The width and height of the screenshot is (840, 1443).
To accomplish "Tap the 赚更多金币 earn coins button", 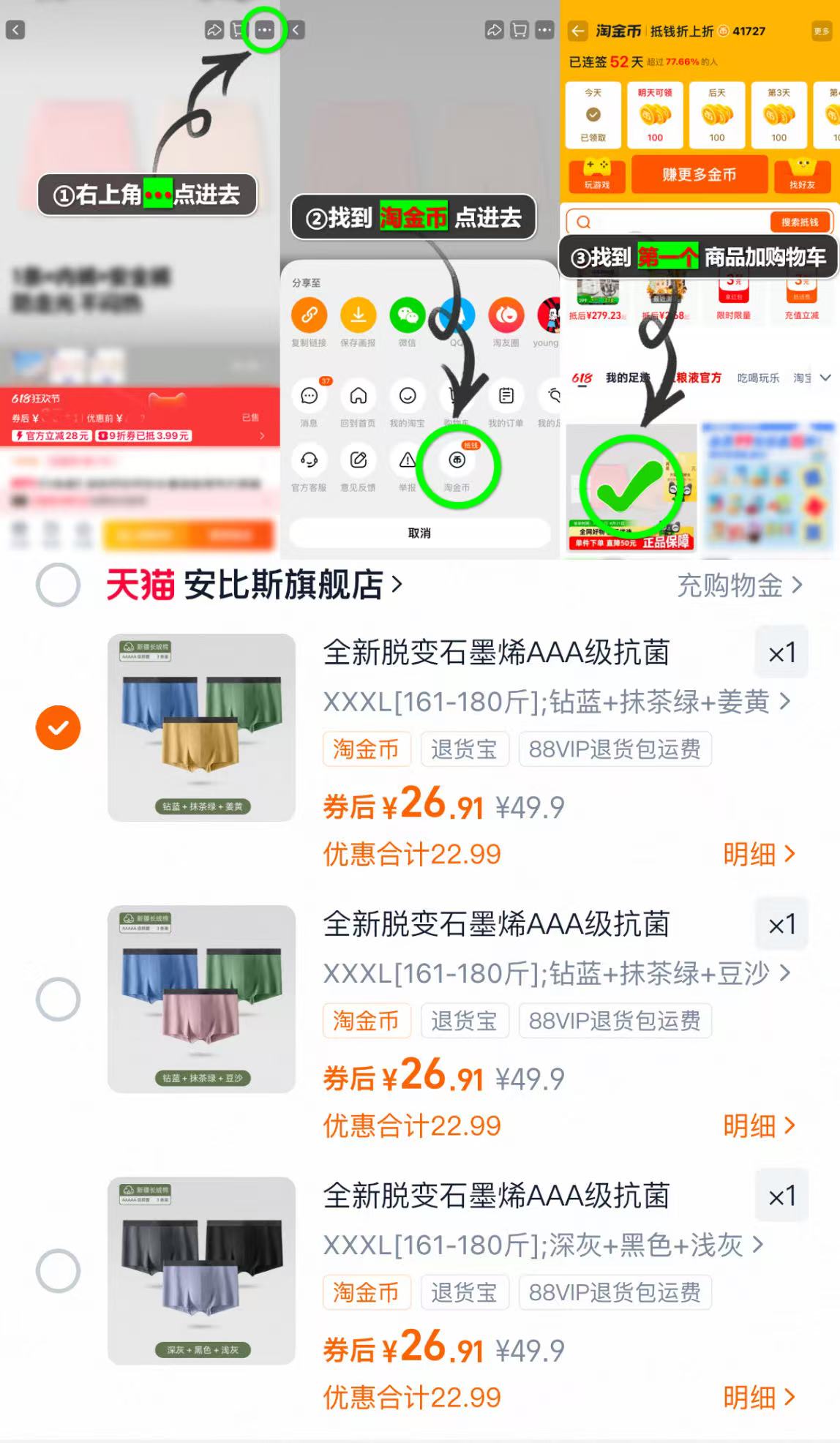I will tap(699, 173).
